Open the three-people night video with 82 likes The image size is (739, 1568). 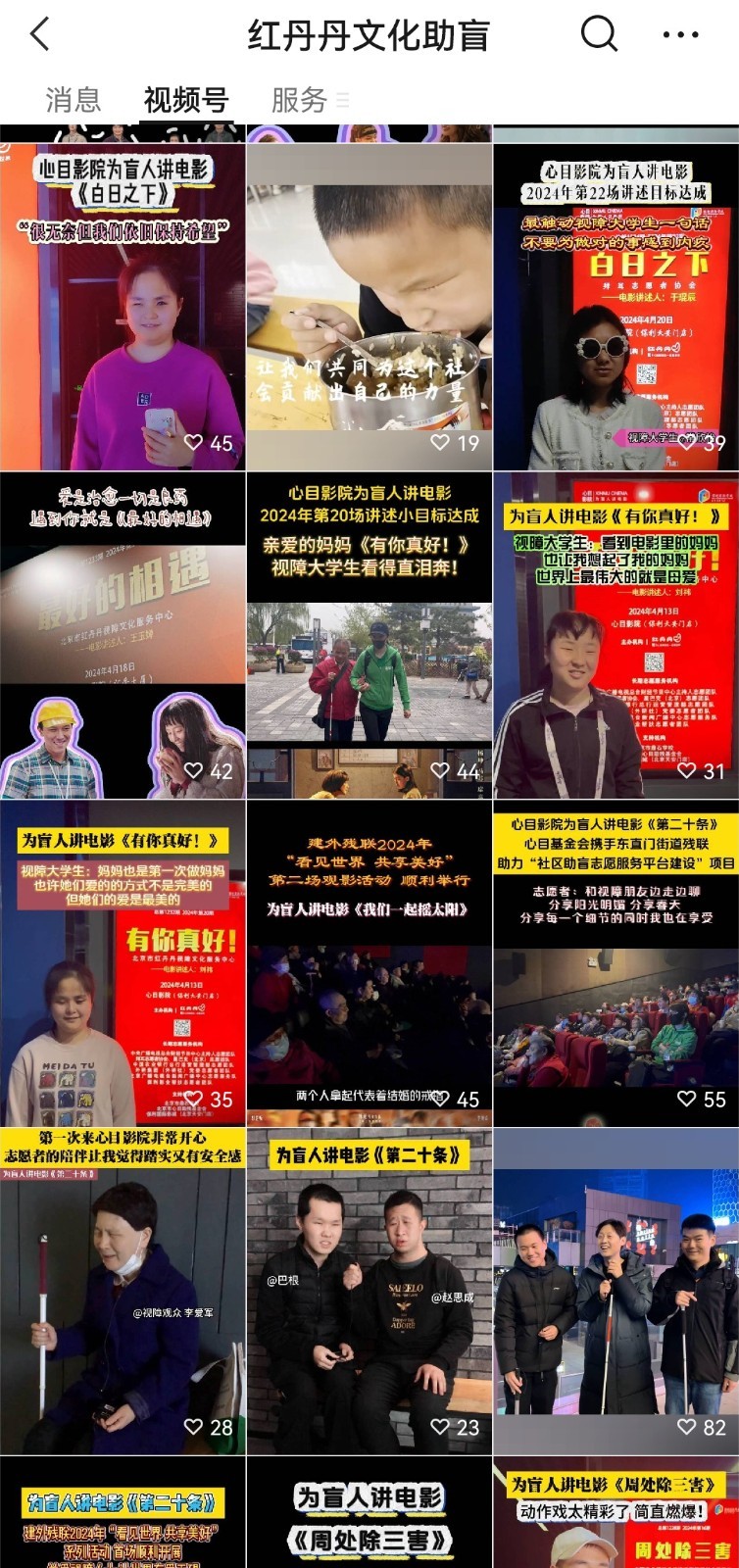616,1294
